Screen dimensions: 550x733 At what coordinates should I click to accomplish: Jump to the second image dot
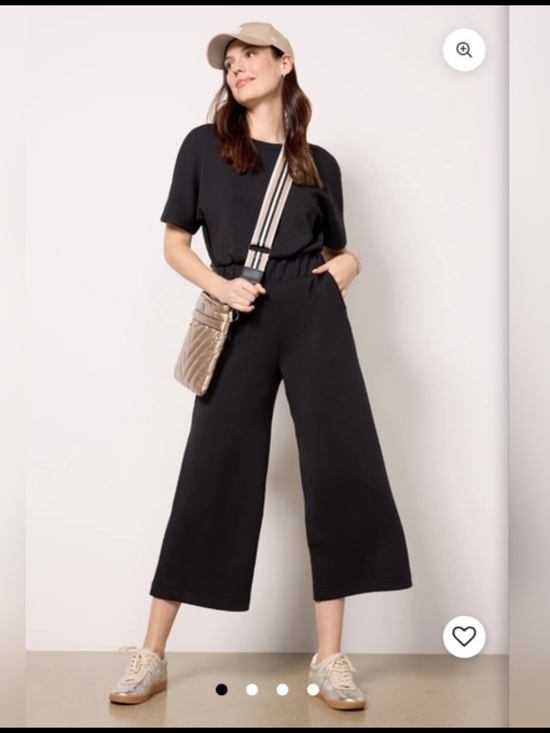(252, 690)
